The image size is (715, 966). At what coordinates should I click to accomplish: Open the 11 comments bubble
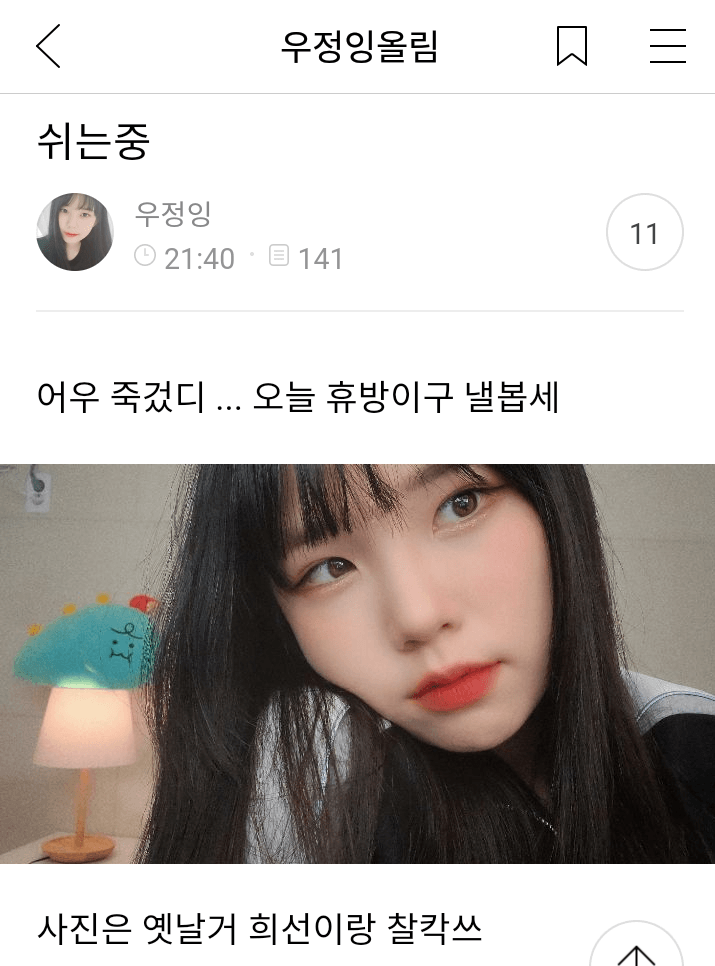[x=644, y=233]
